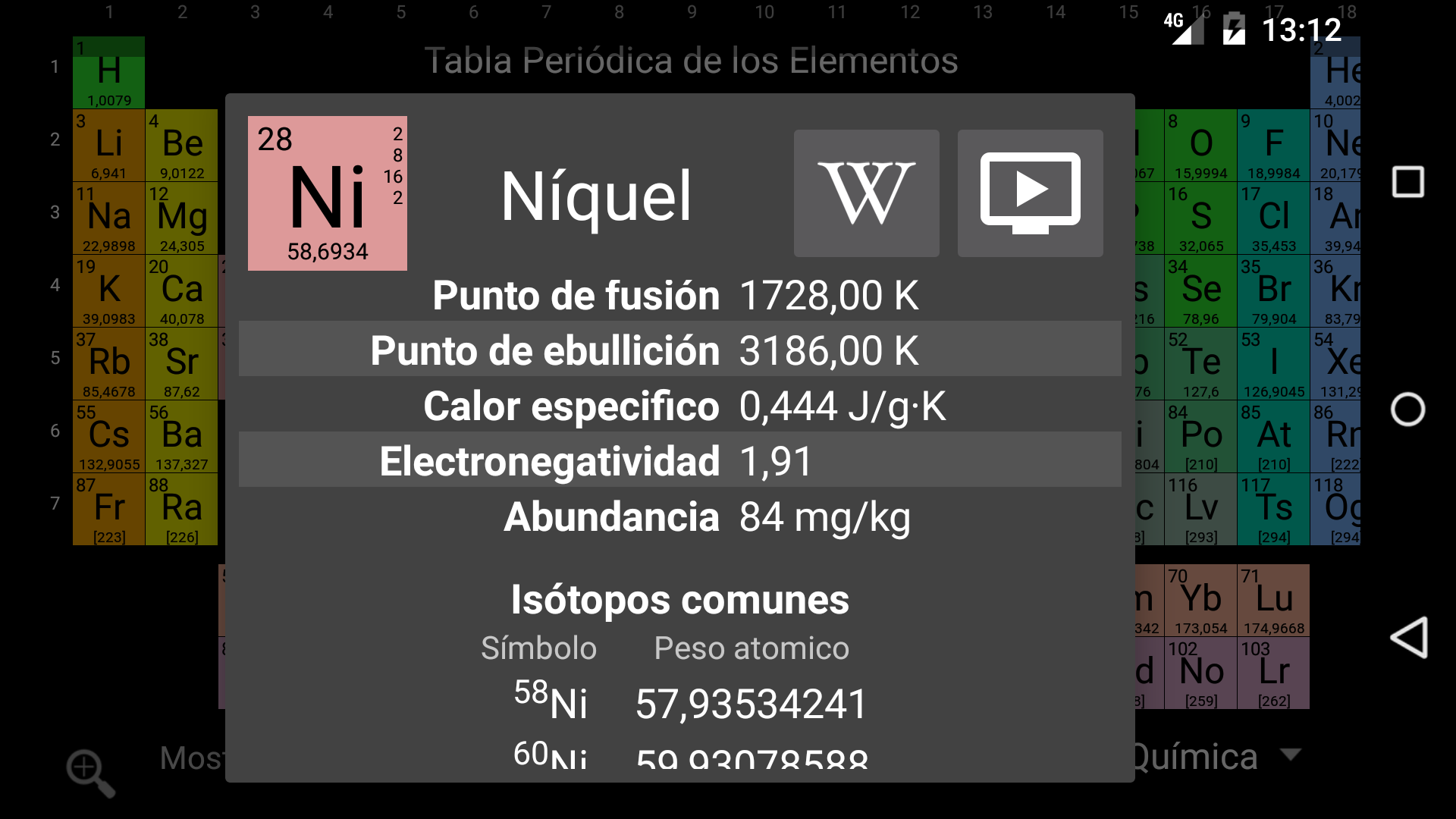The image size is (1456, 819).
Task: Select the Oxygen (O) element tile
Action: coord(1200,146)
